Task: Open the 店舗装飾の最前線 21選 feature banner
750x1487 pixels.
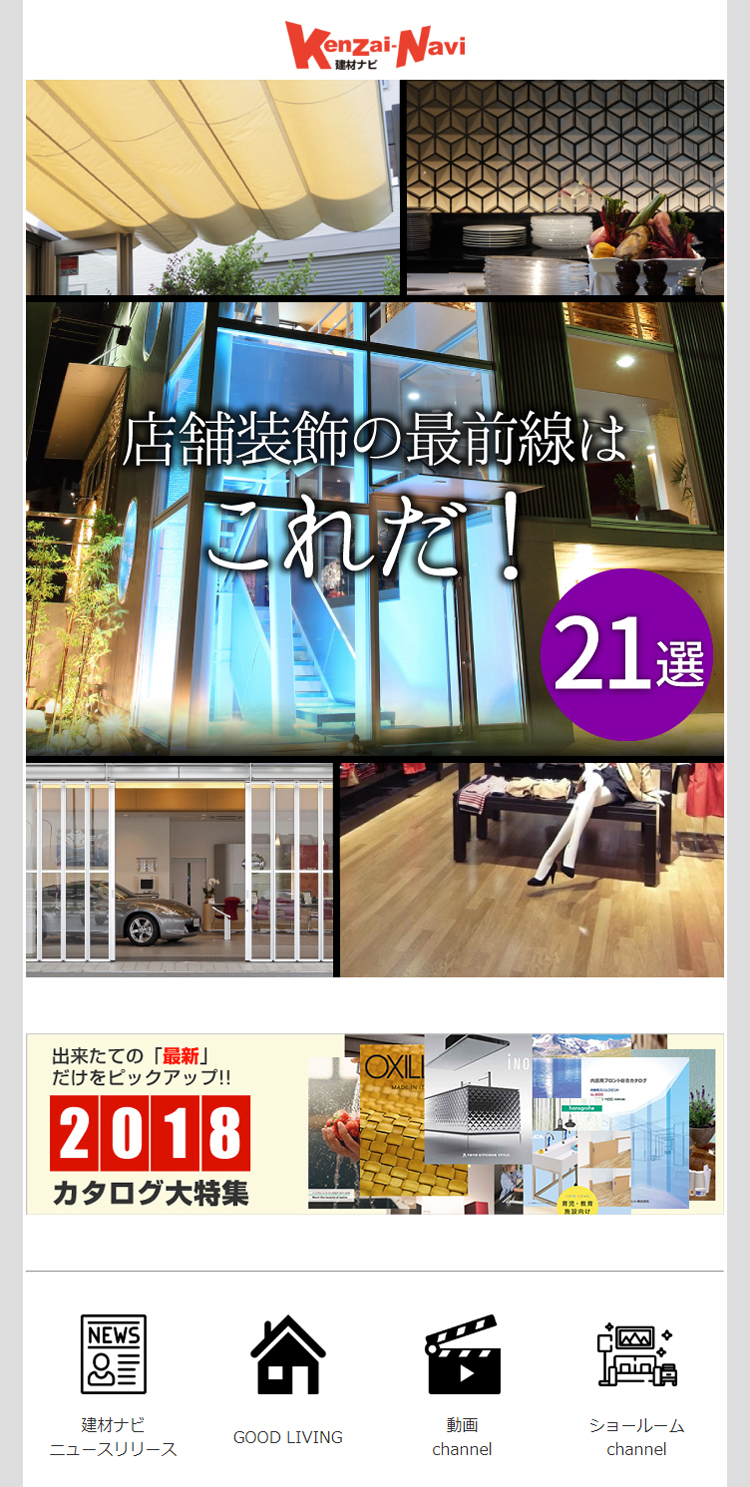Action: pyautogui.click(x=374, y=528)
